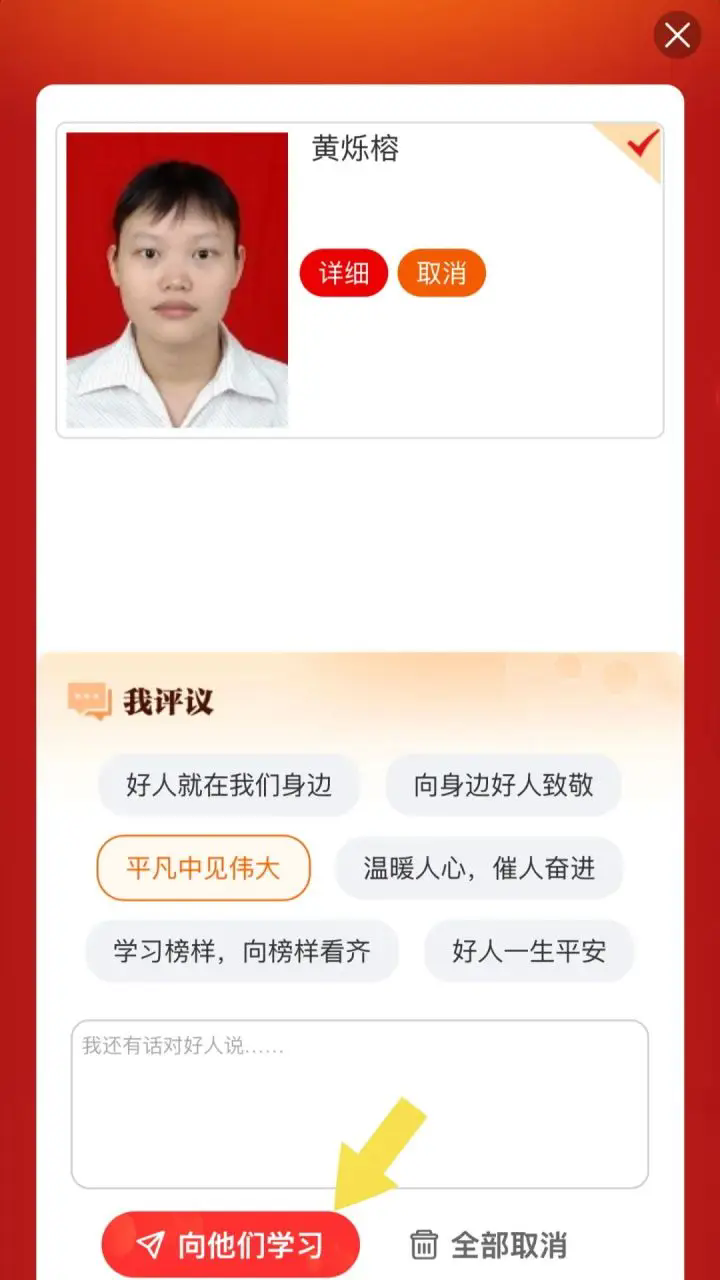
Task: Pick the 温暖人心，催人奋进 chip
Action: point(478,867)
